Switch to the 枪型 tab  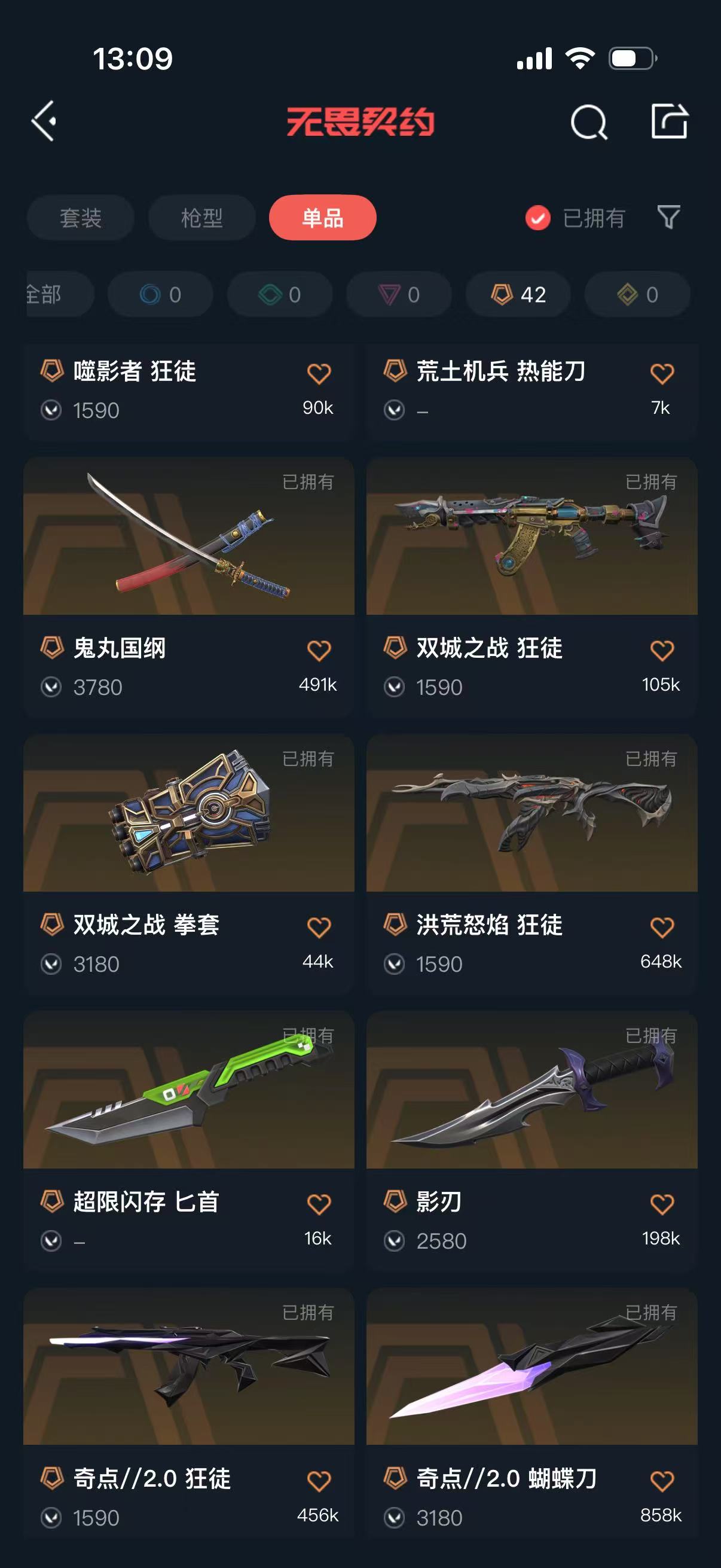point(201,218)
